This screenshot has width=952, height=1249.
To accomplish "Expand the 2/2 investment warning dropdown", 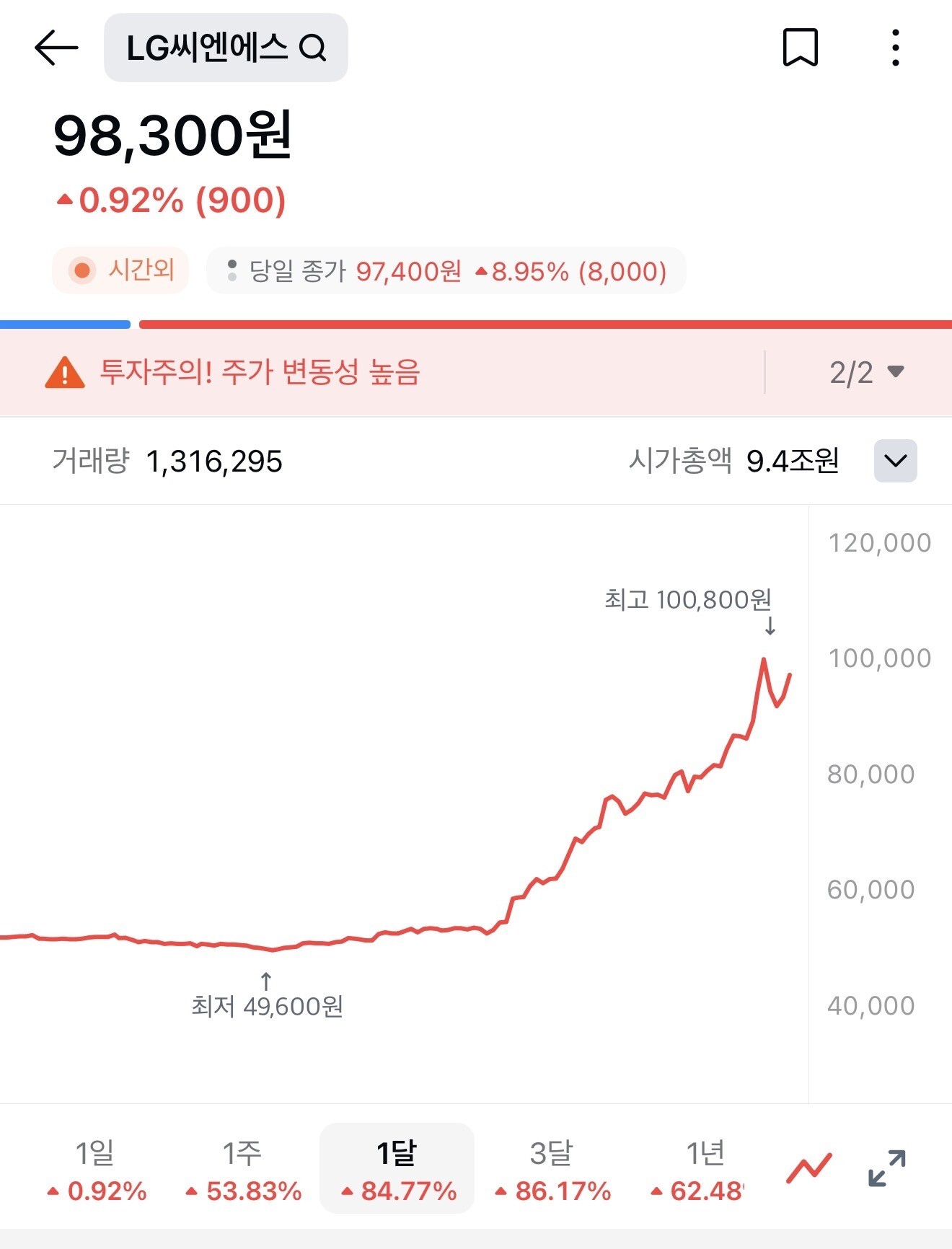I will point(866,372).
